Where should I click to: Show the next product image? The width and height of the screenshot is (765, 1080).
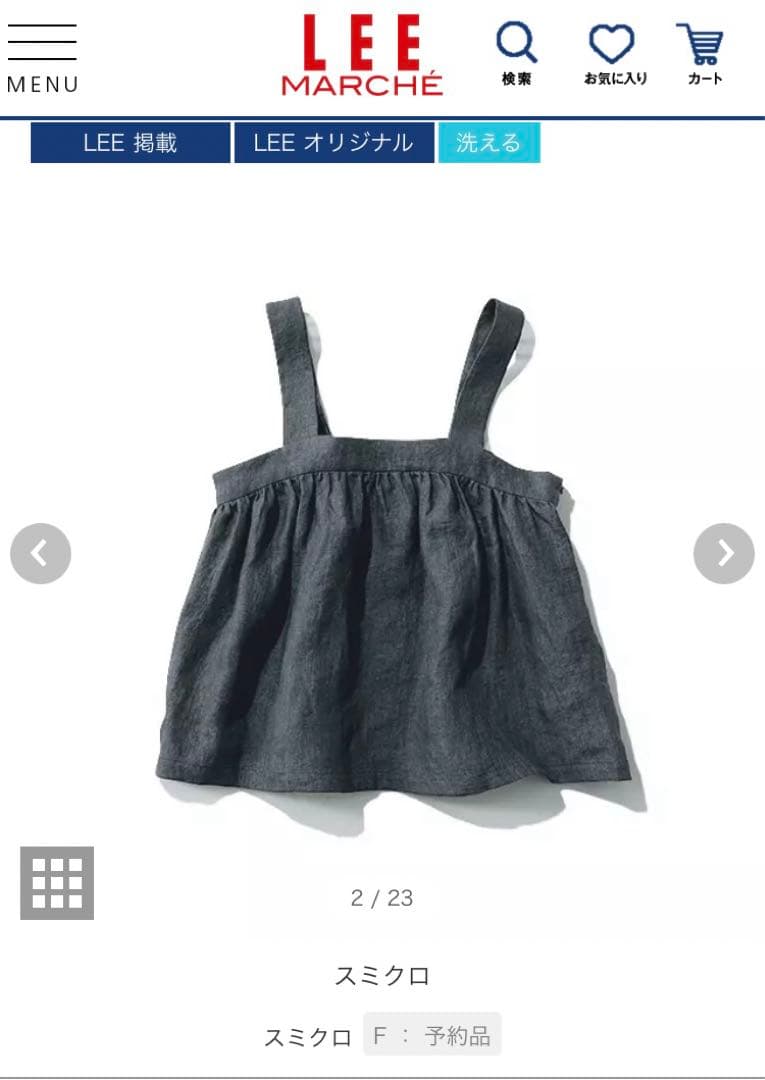pyautogui.click(x=724, y=553)
